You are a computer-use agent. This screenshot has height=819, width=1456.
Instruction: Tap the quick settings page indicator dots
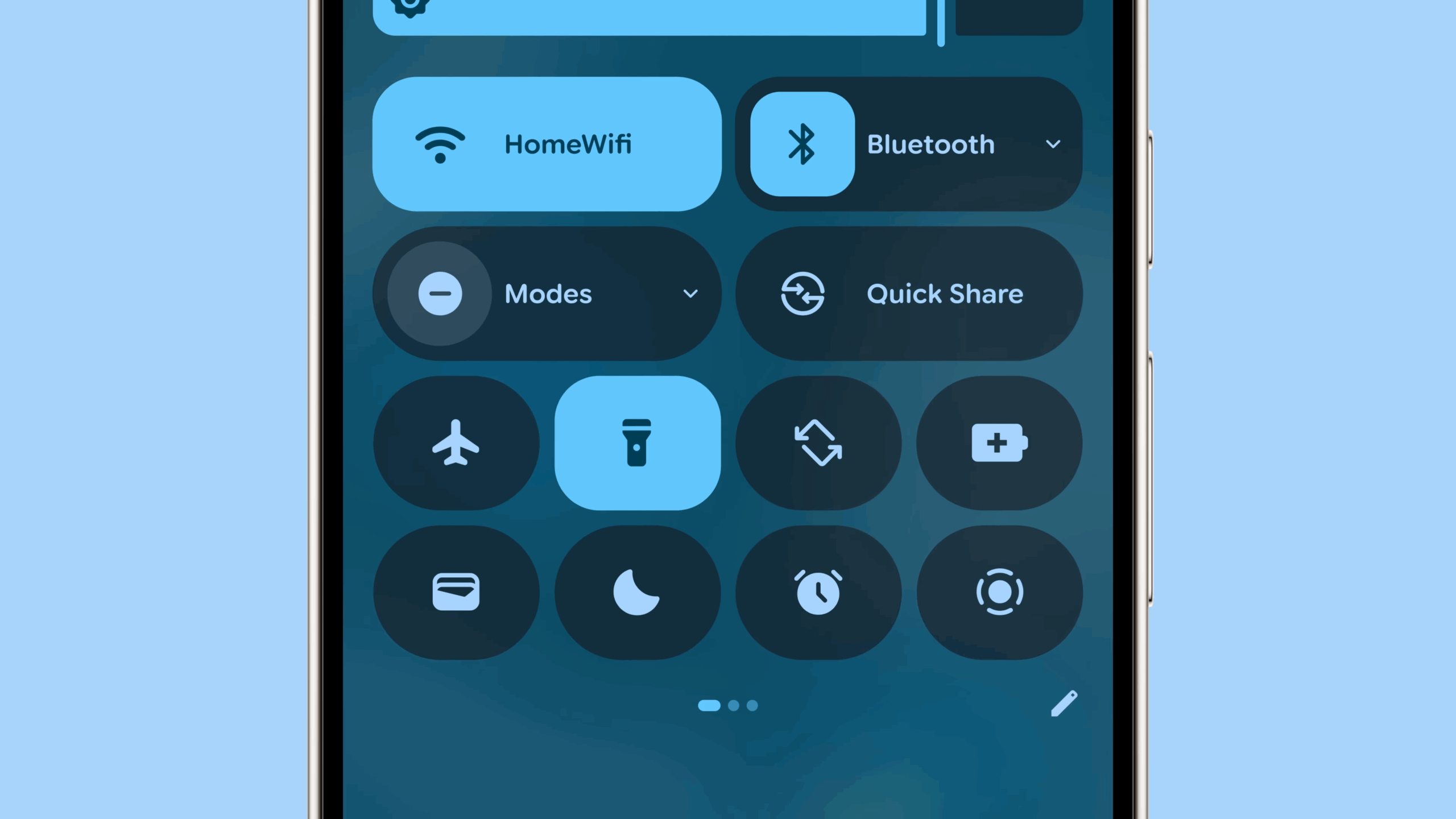coord(728,705)
